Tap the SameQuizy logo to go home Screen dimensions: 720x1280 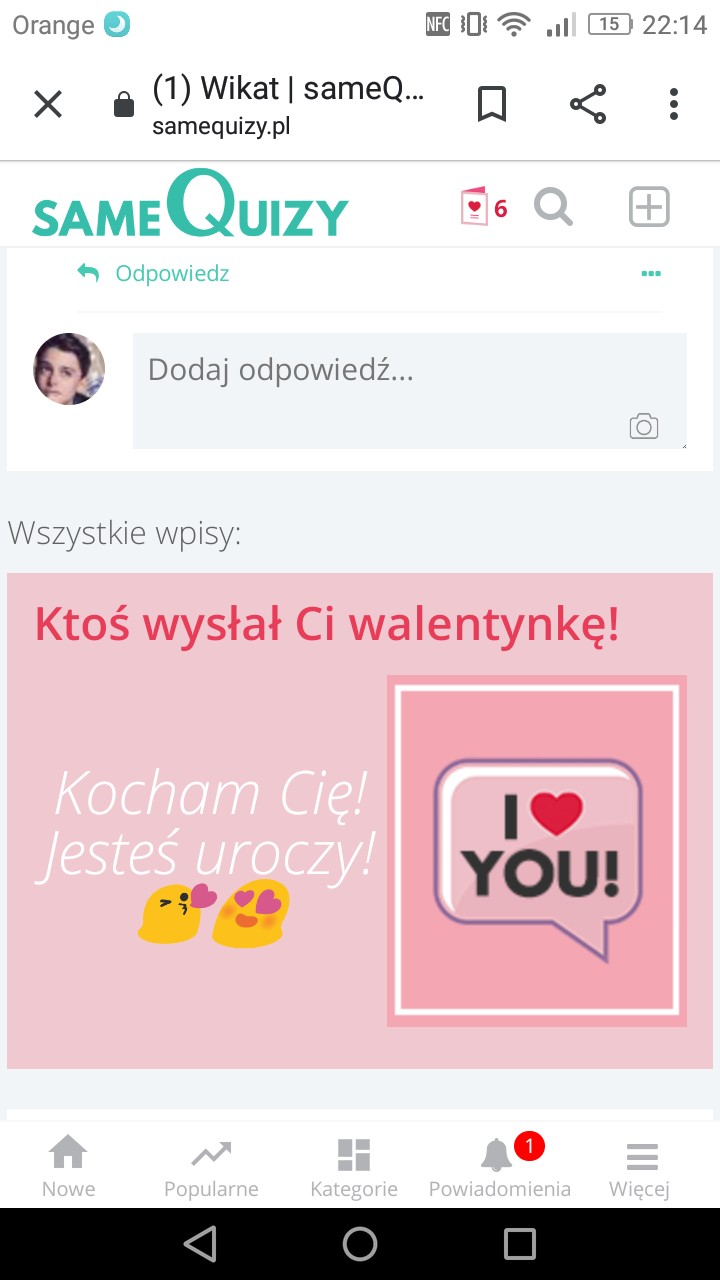coord(190,207)
